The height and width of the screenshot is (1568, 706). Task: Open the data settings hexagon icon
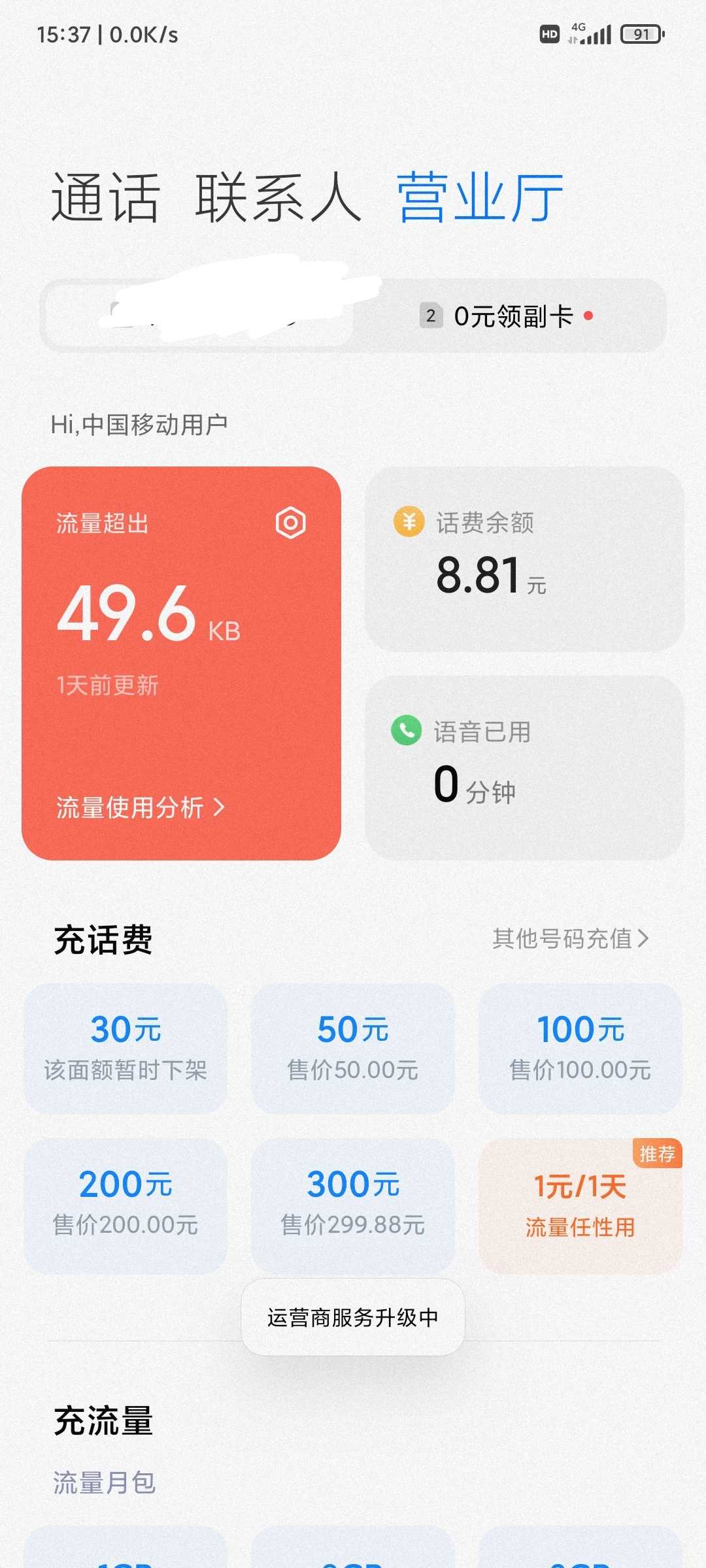(291, 523)
